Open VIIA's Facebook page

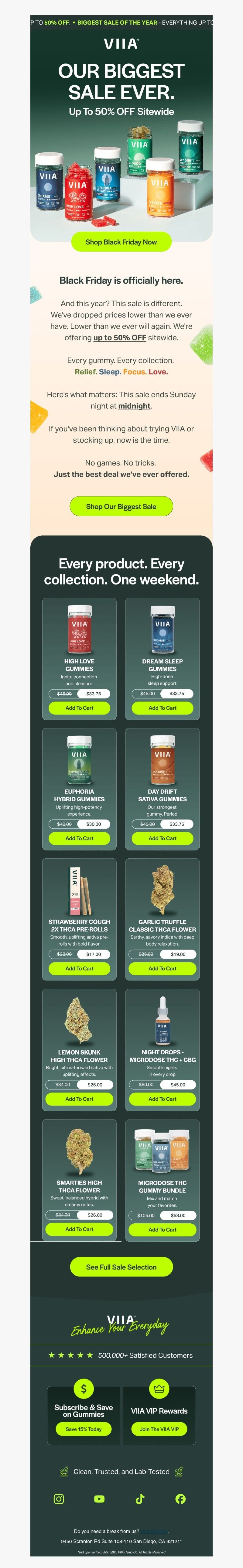(x=180, y=1498)
